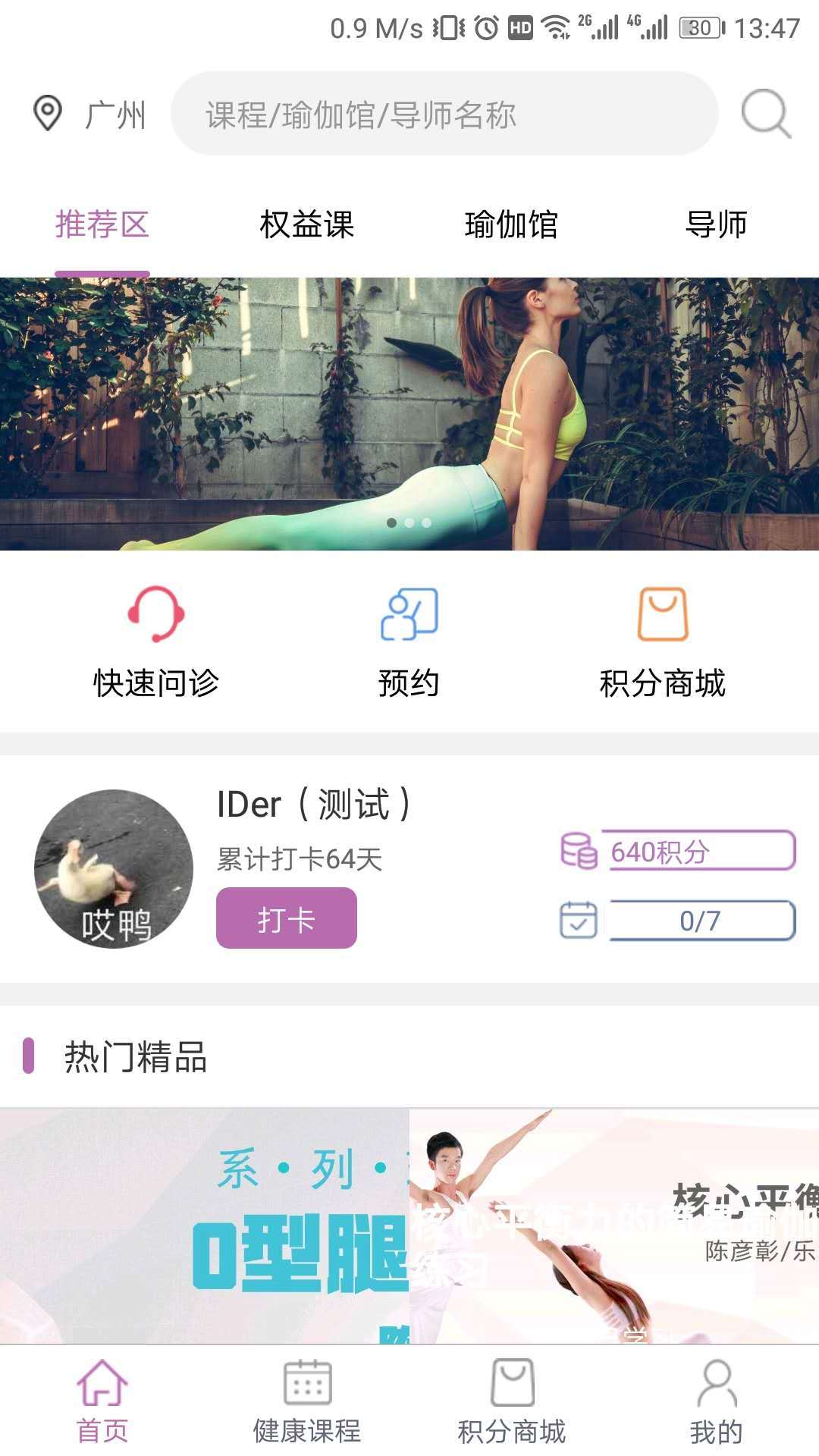This screenshot has width=819, height=1456.
Task: Open the 0/7 check-in progress
Action: [701, 921]
